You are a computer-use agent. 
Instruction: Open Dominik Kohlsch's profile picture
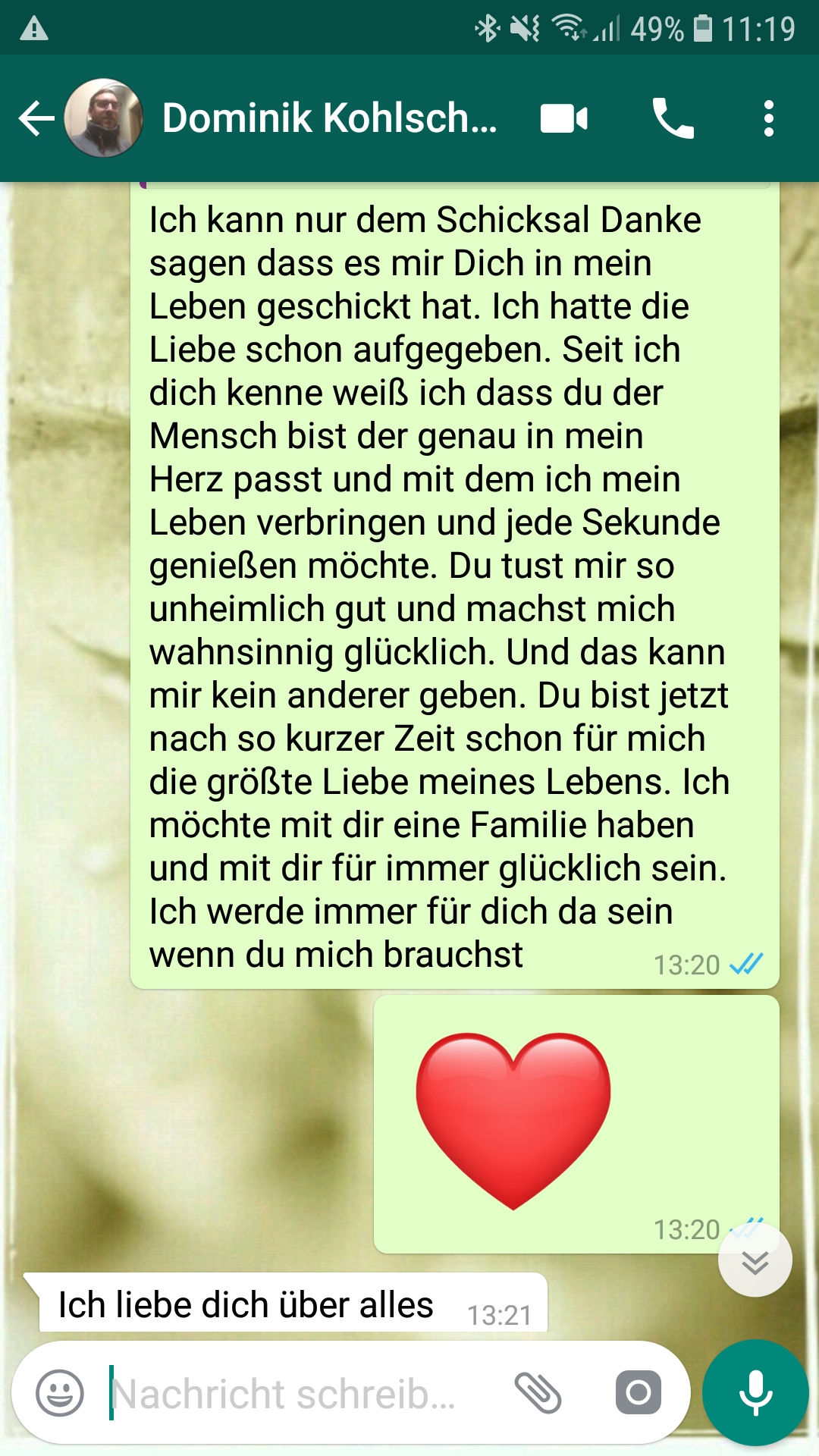[104, 119]
